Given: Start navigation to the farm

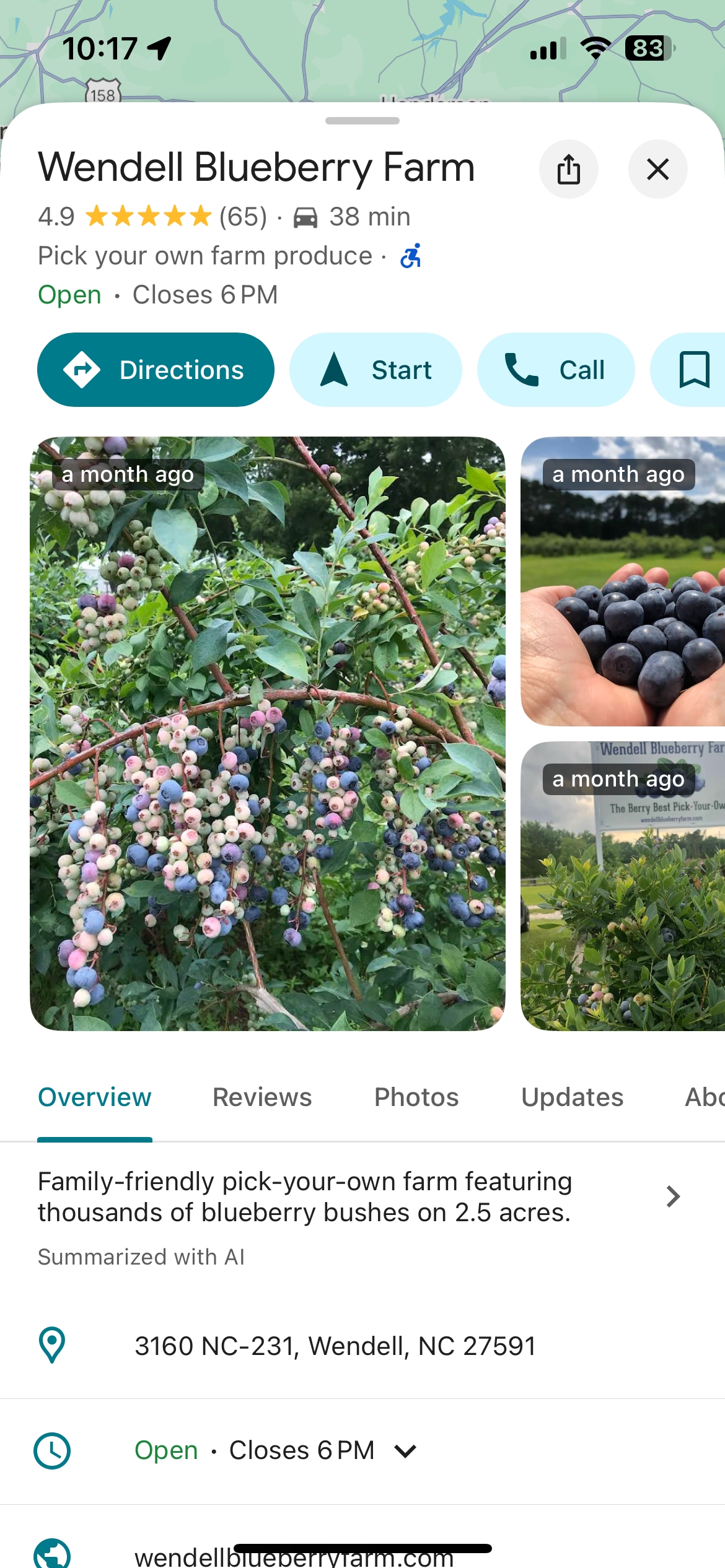Looking at the screenshot, I should [x=376, y=370].
